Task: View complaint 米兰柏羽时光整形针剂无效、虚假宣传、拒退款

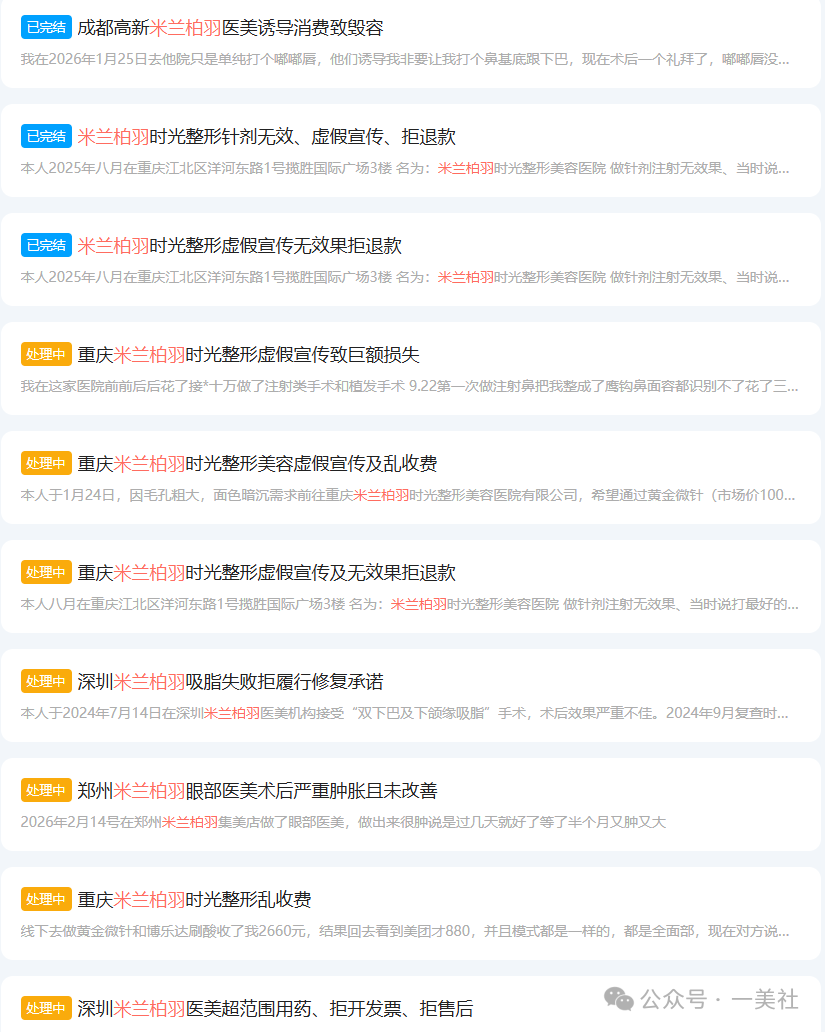Action: pyautogui.click(x=266, y=136)
